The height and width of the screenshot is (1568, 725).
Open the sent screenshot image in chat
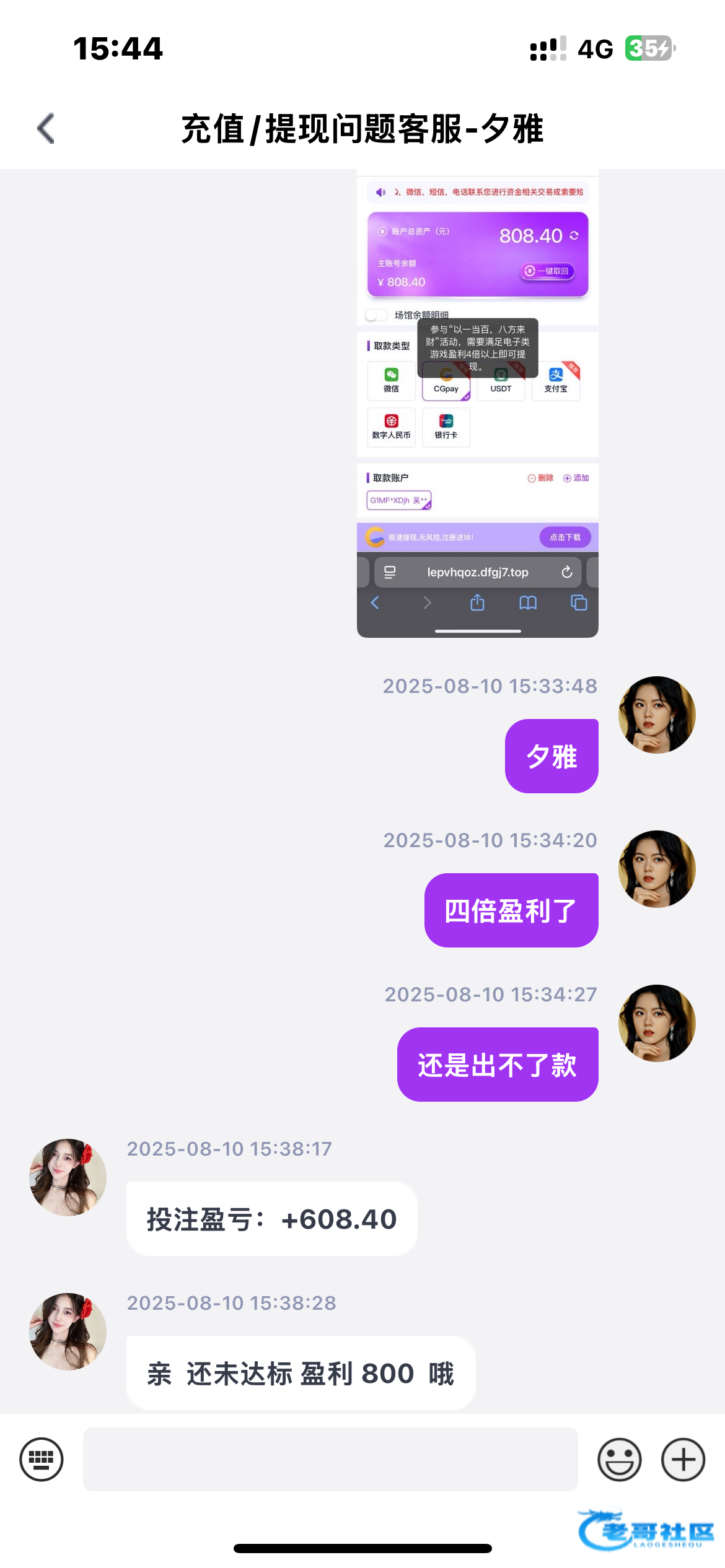(x=477, y=403)
